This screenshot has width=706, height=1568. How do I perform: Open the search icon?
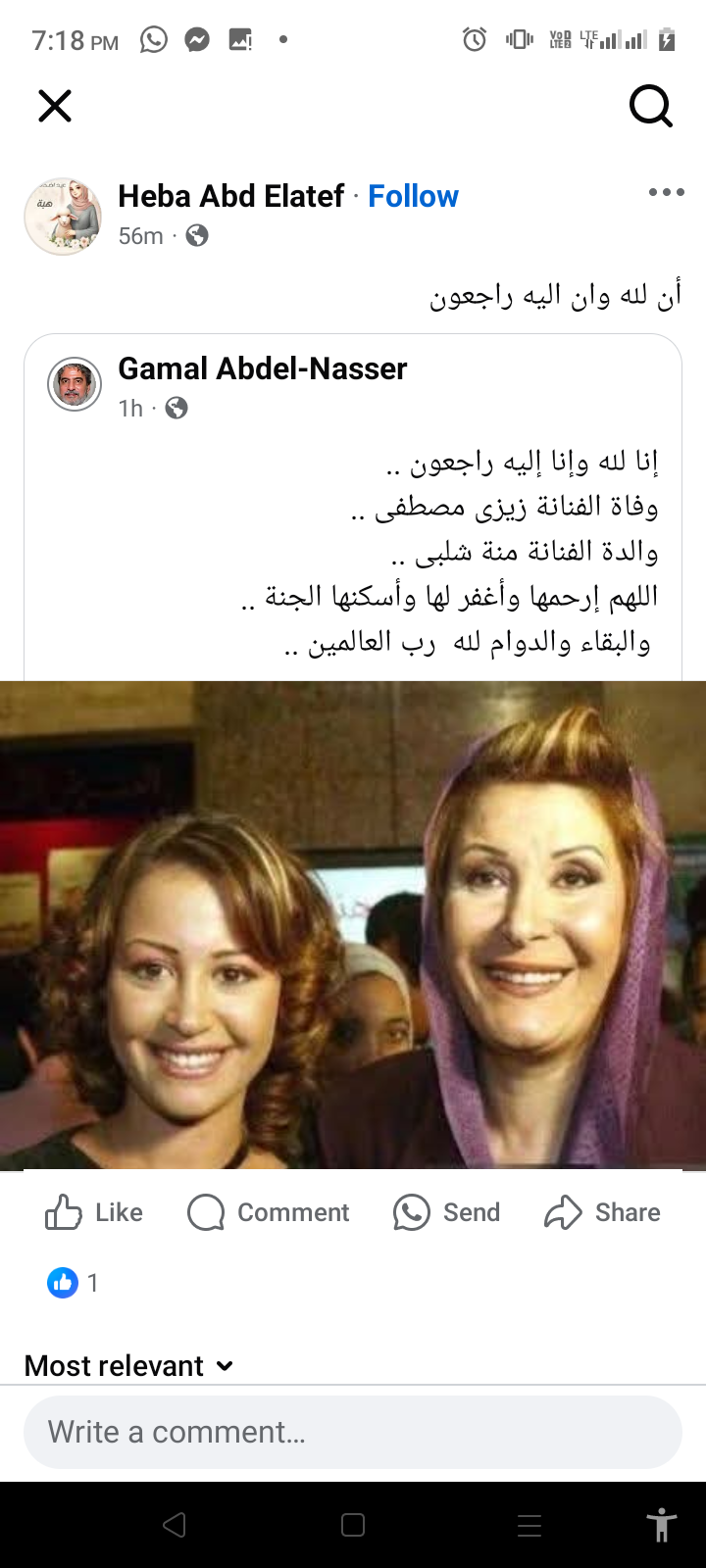(x=650, y=106)
